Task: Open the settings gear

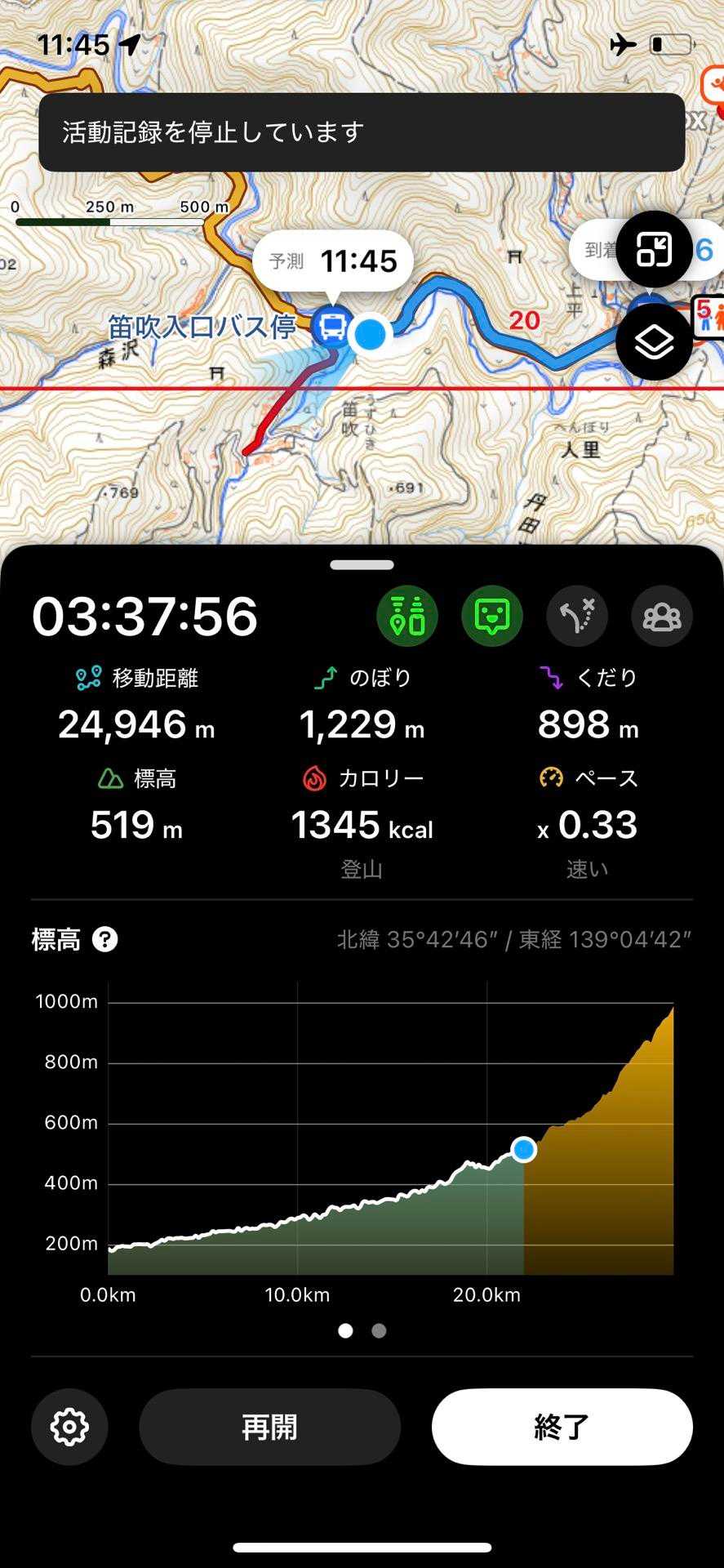Action: click(69, 1427)
